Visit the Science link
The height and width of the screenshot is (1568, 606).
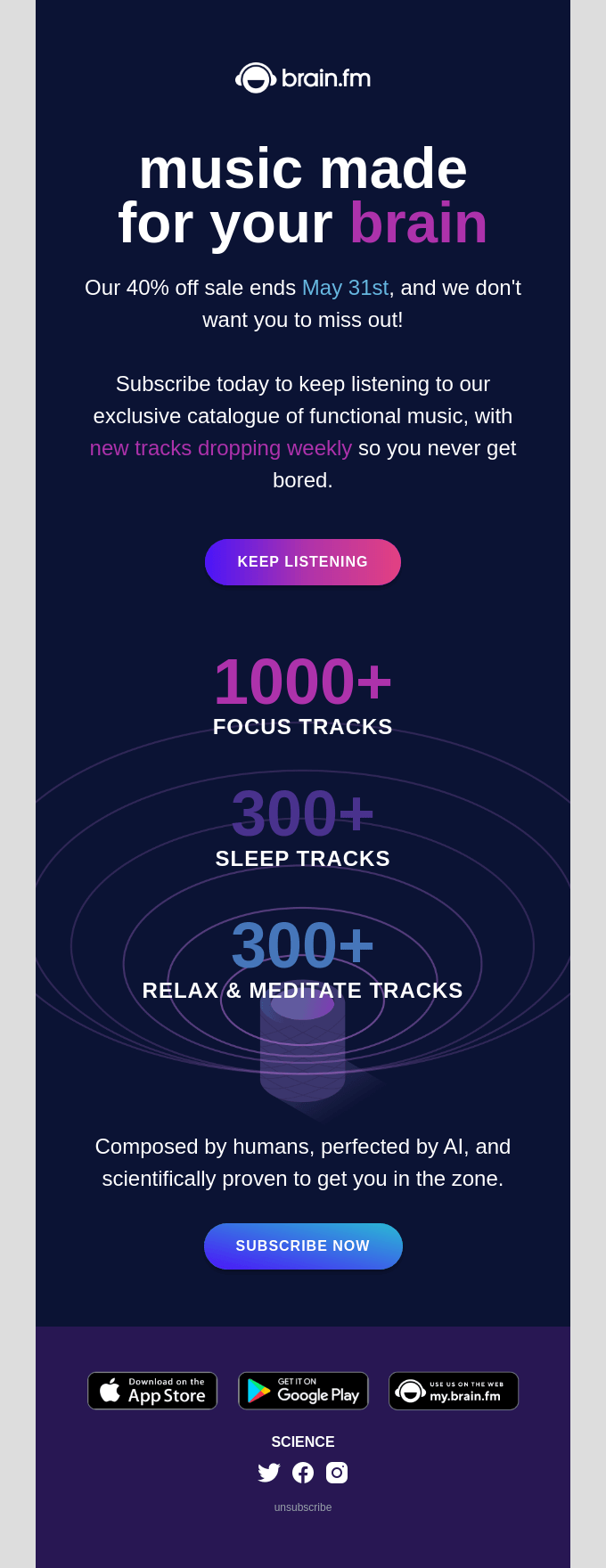click(x=303, y=1441)
